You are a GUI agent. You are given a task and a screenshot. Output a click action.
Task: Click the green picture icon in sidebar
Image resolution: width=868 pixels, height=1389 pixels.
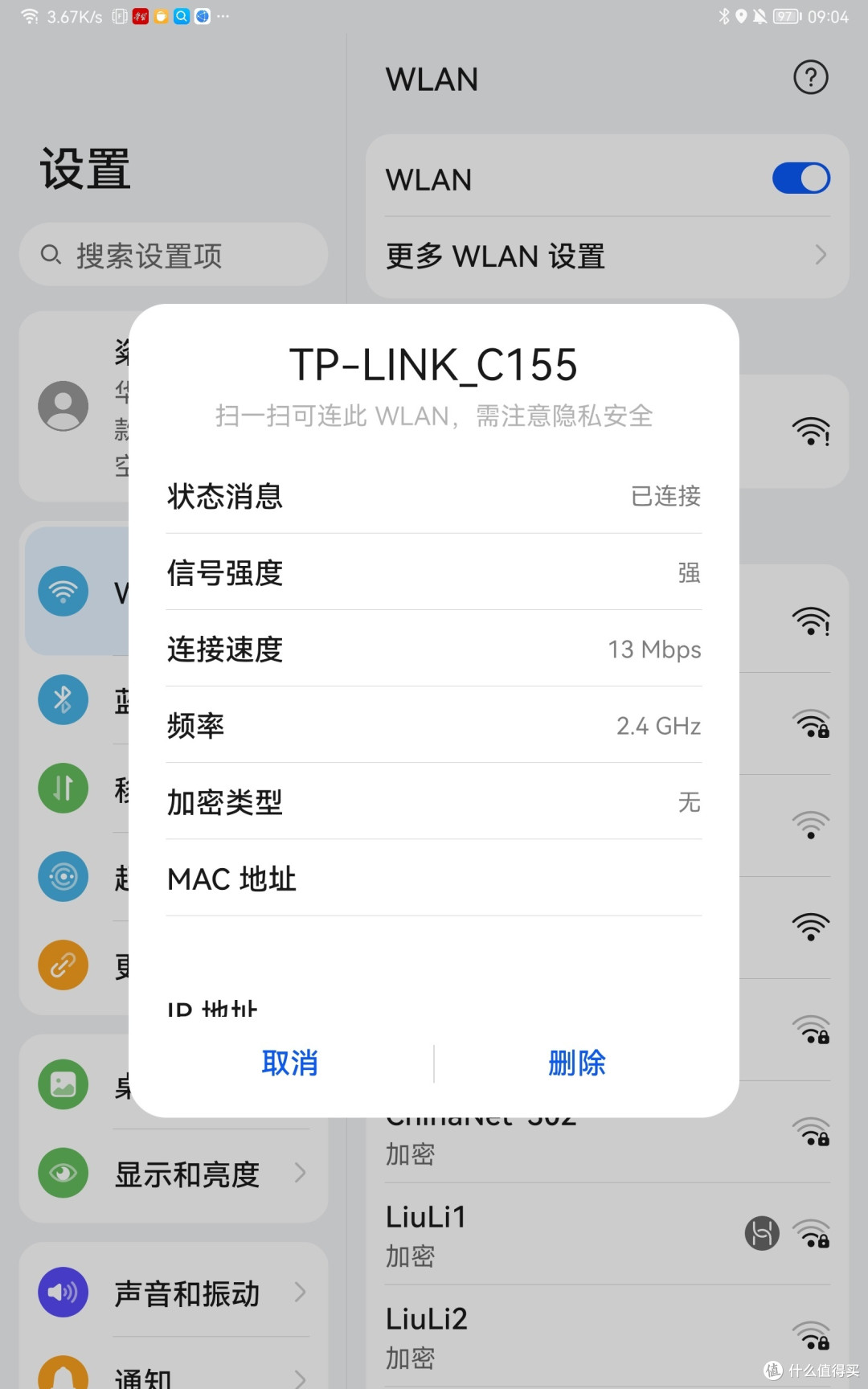click(x=63, y=1084)
